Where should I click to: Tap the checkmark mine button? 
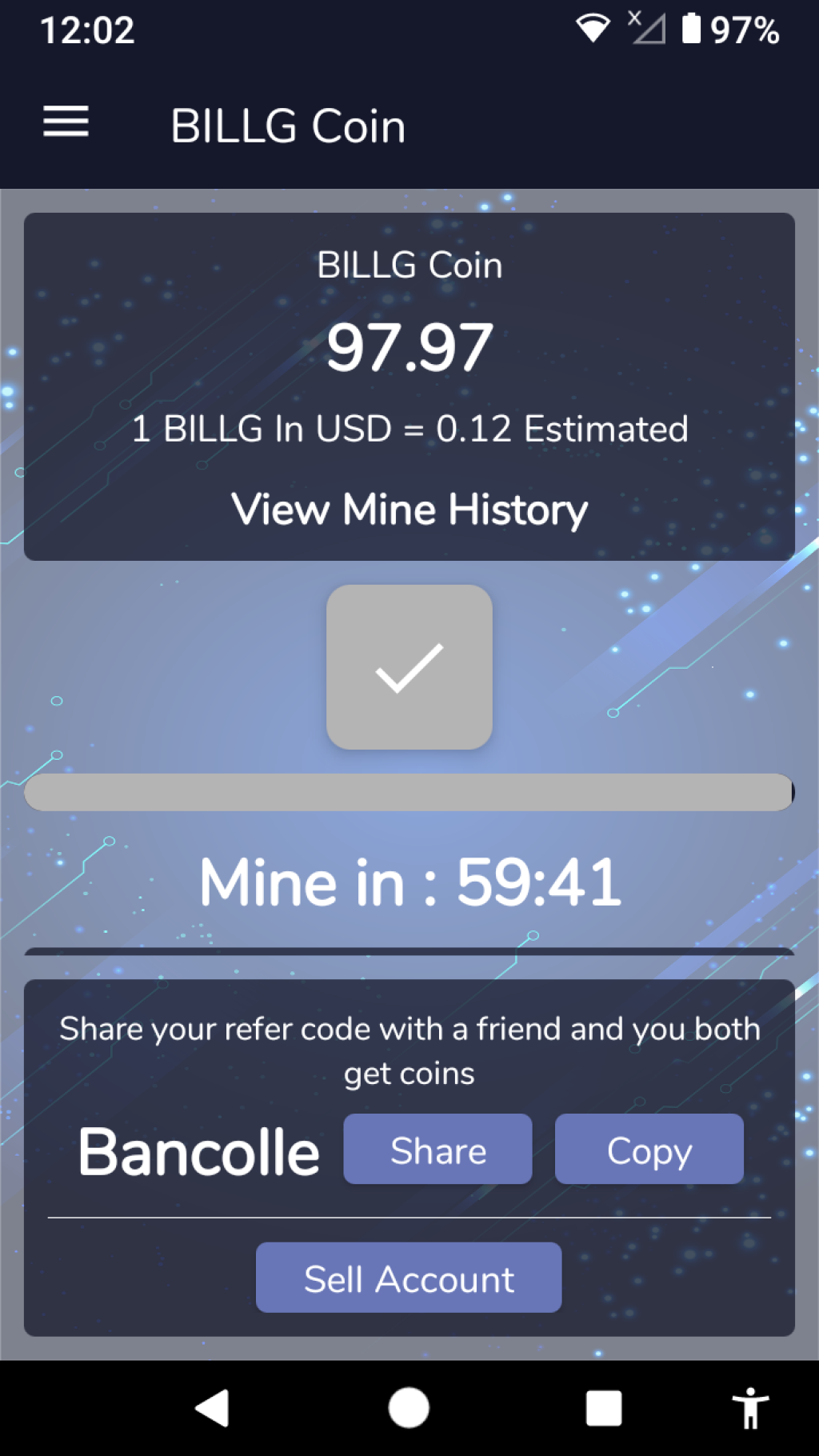pos(409,667)
